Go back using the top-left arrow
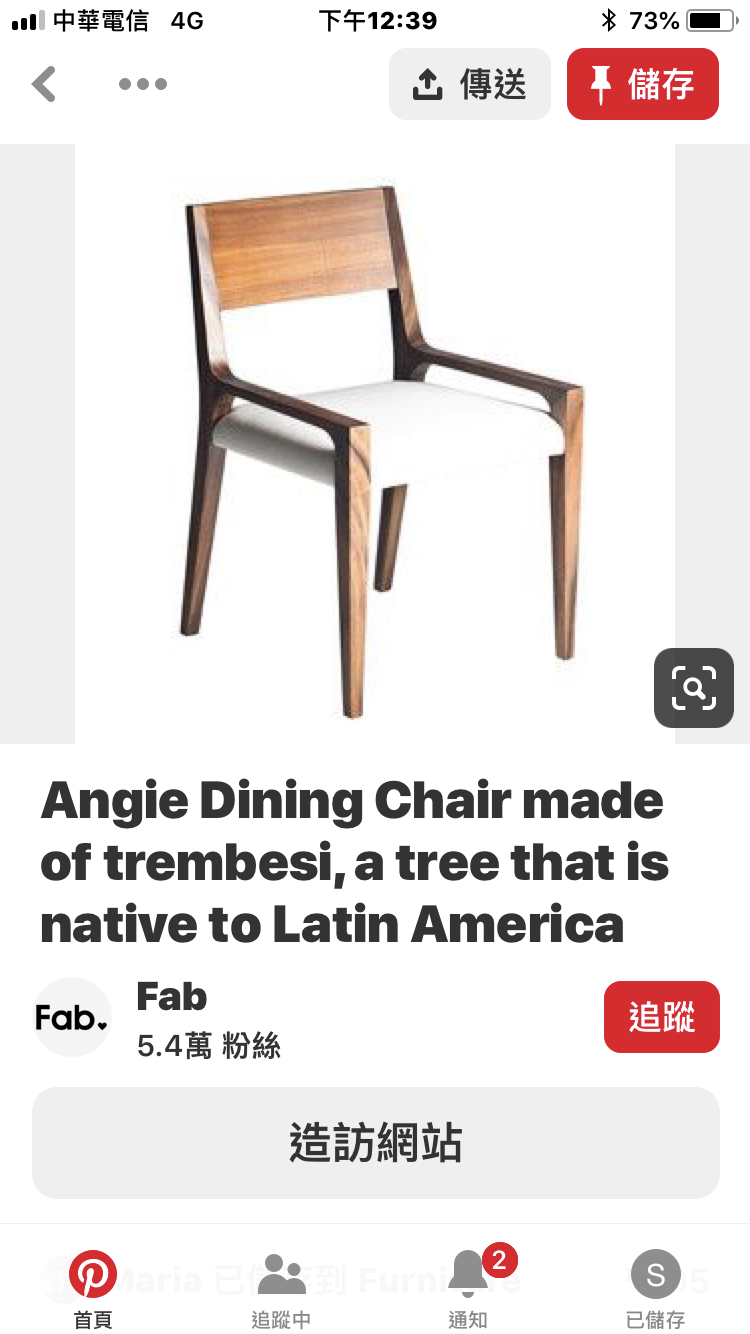This screenshot has height=1334, width=750. click(44, 85)
